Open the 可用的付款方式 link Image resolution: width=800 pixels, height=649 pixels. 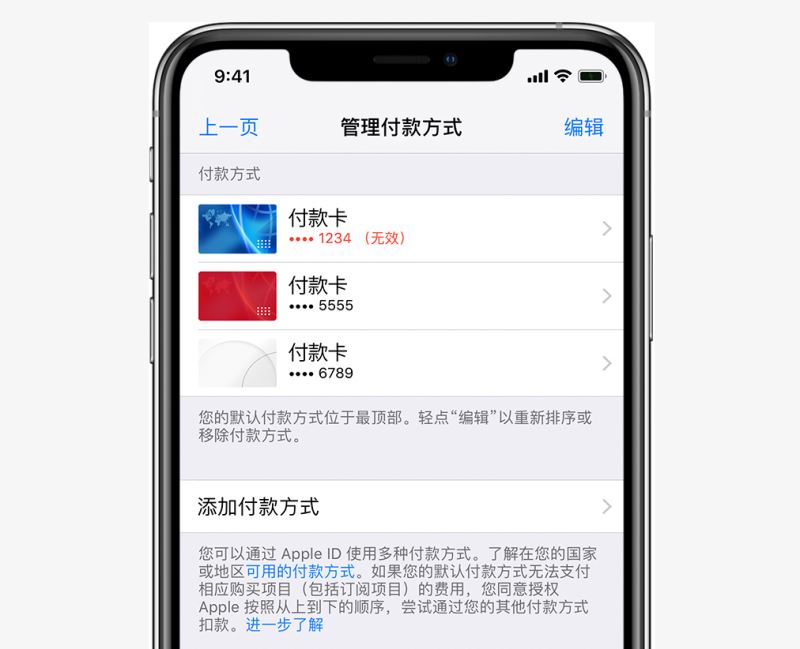pyautogui.click(x=301, y=572)
